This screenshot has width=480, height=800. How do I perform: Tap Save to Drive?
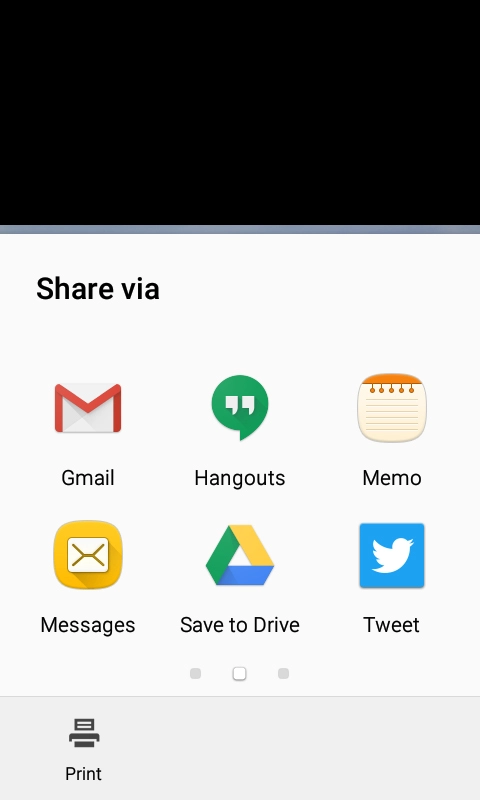(x=240, y=578)
